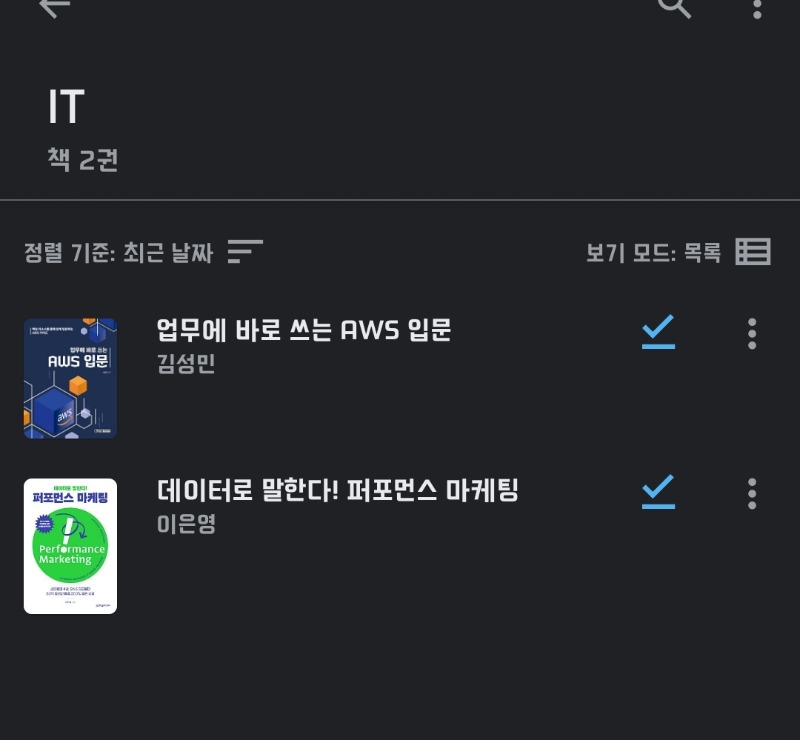Open search in the app bar

tap(675, 8)
